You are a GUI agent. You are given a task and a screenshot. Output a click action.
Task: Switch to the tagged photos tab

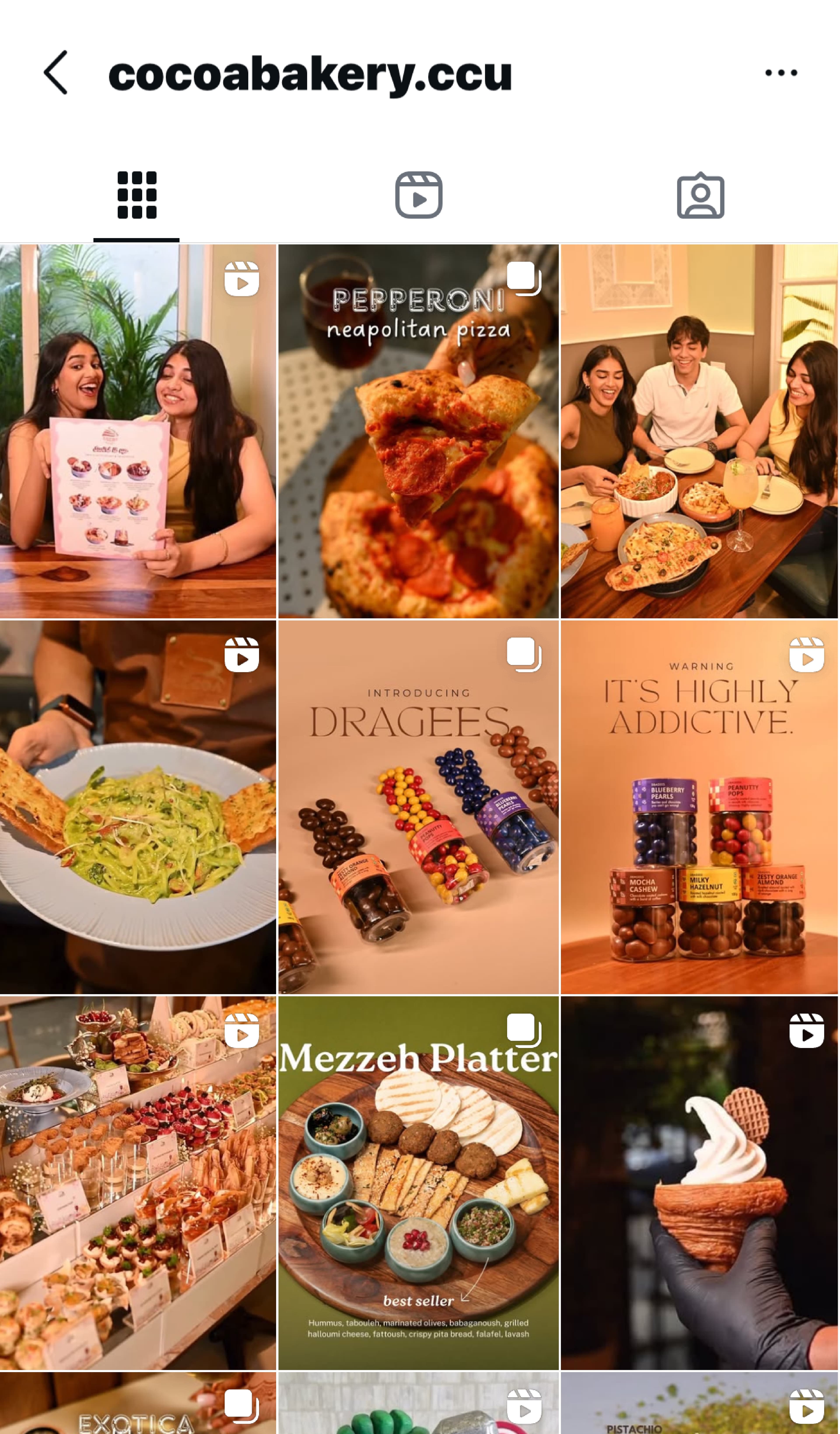point(700,195)
